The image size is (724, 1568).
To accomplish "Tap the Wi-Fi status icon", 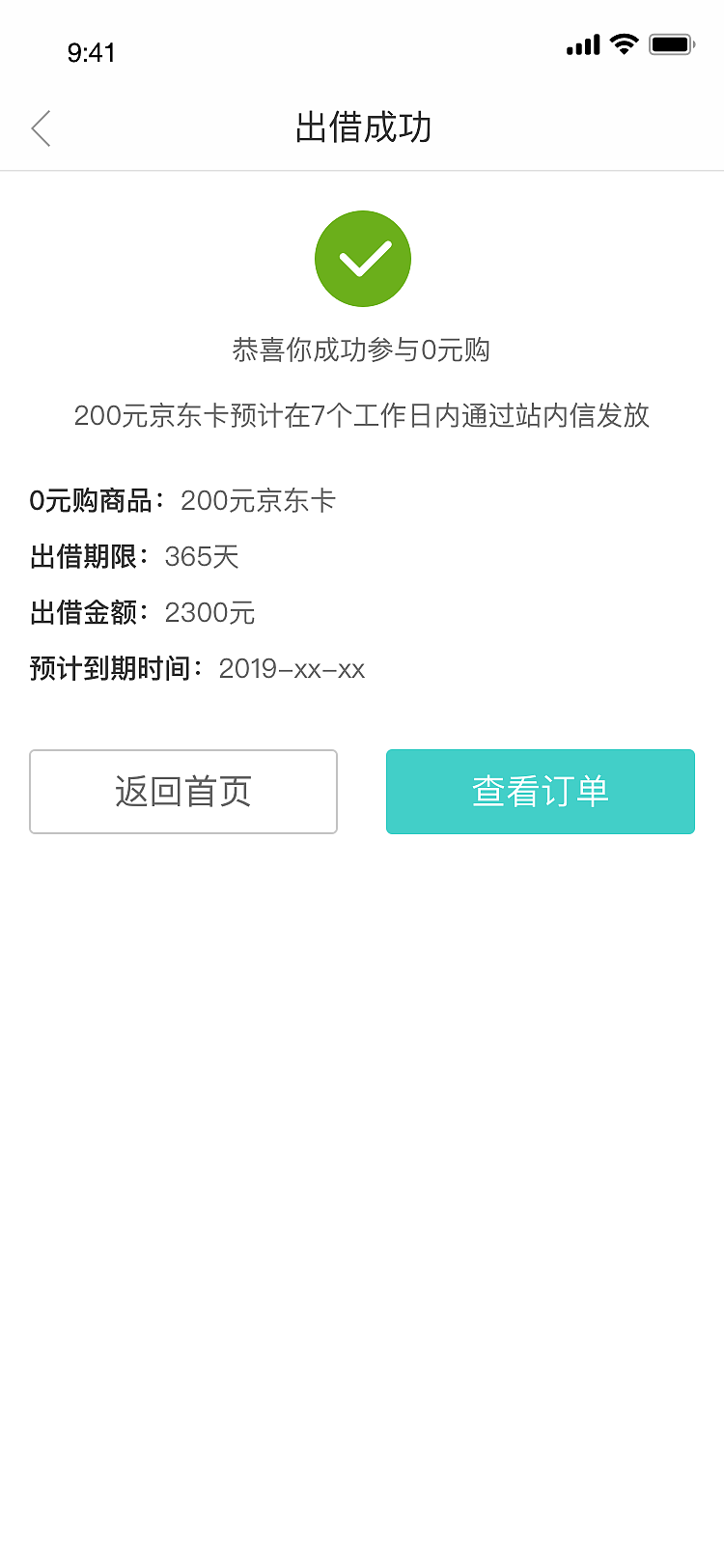I will (x=624, y=43).
